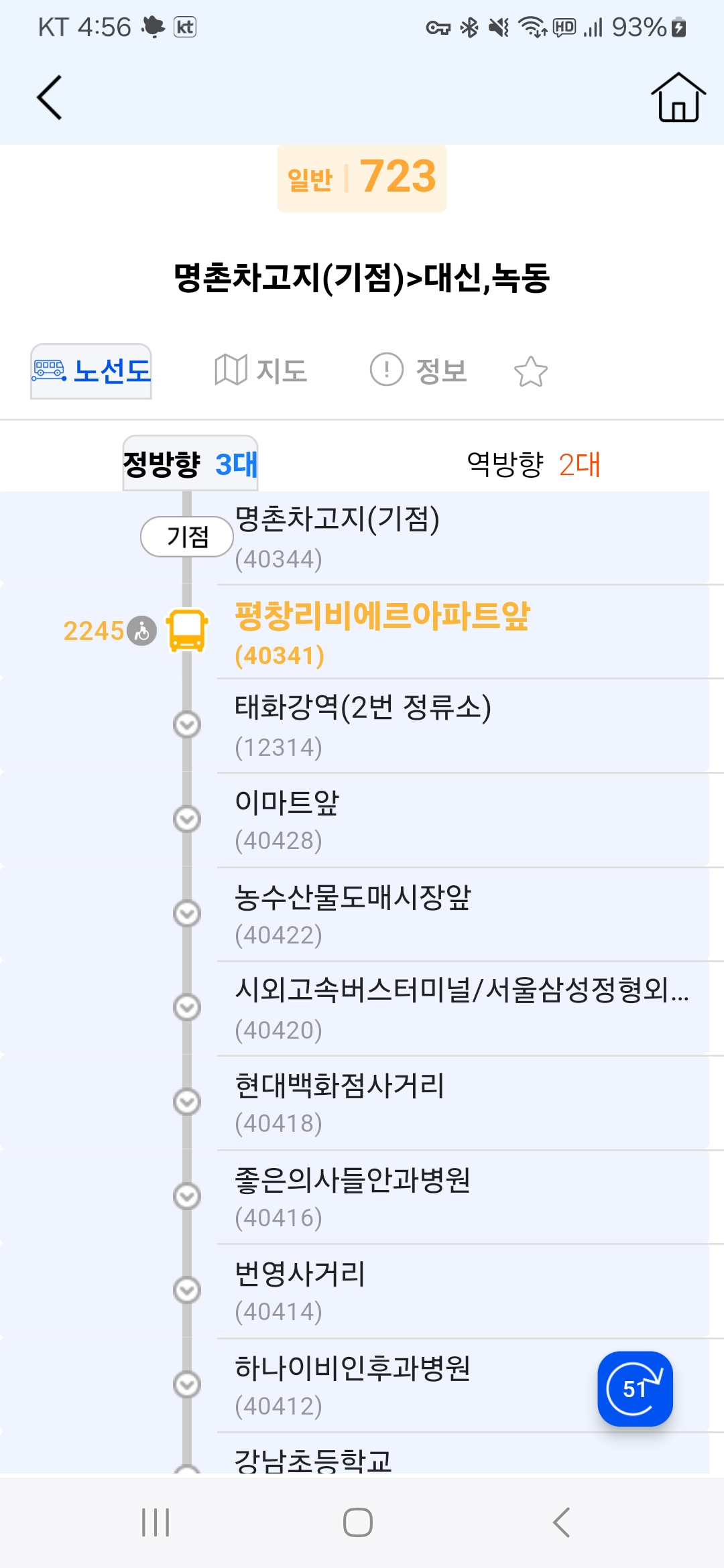The height and width of the screenshot is (1568, 724).
Task: Open stop 현대백화점사거리
Action: (x=402, y=1102)
